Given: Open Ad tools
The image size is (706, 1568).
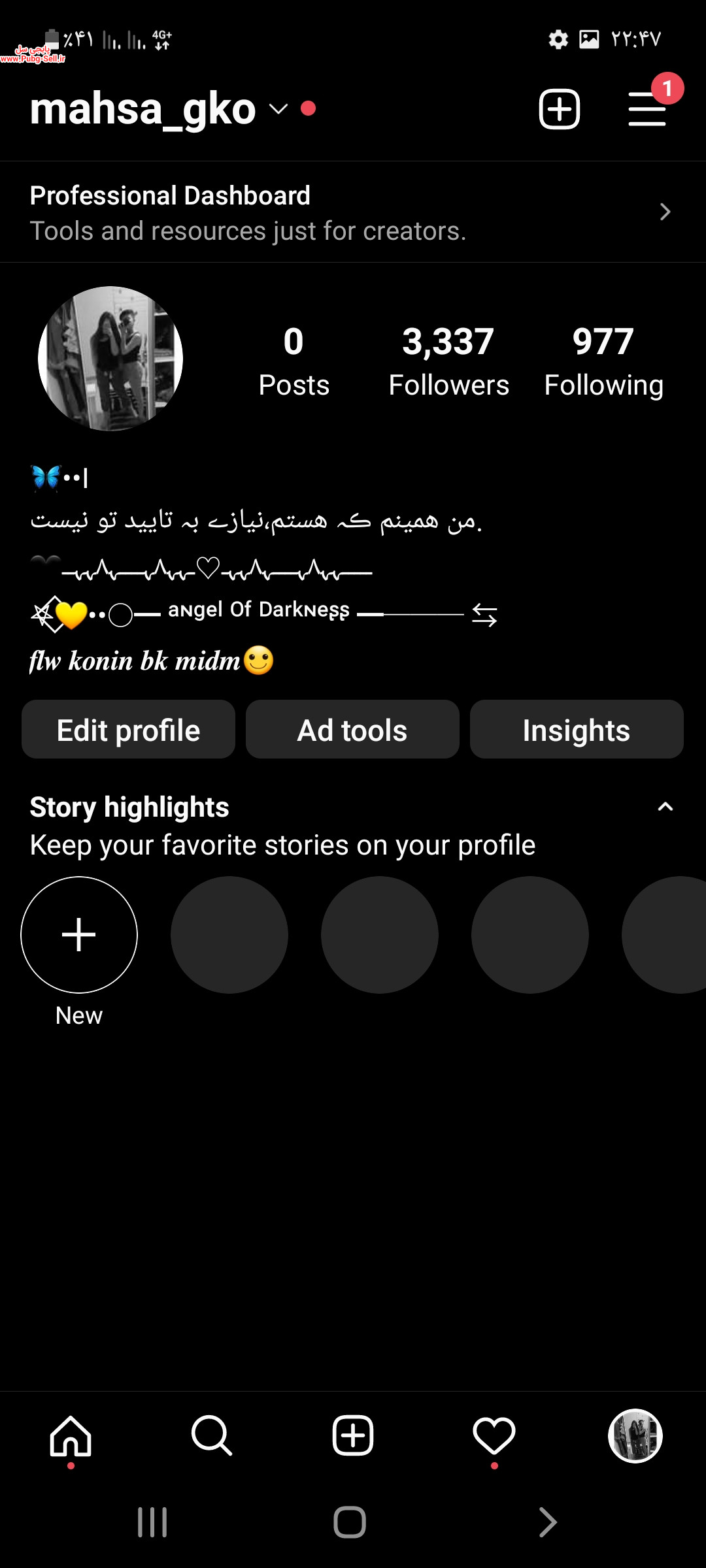Looking at the screenshot, I should pos(352,729).
